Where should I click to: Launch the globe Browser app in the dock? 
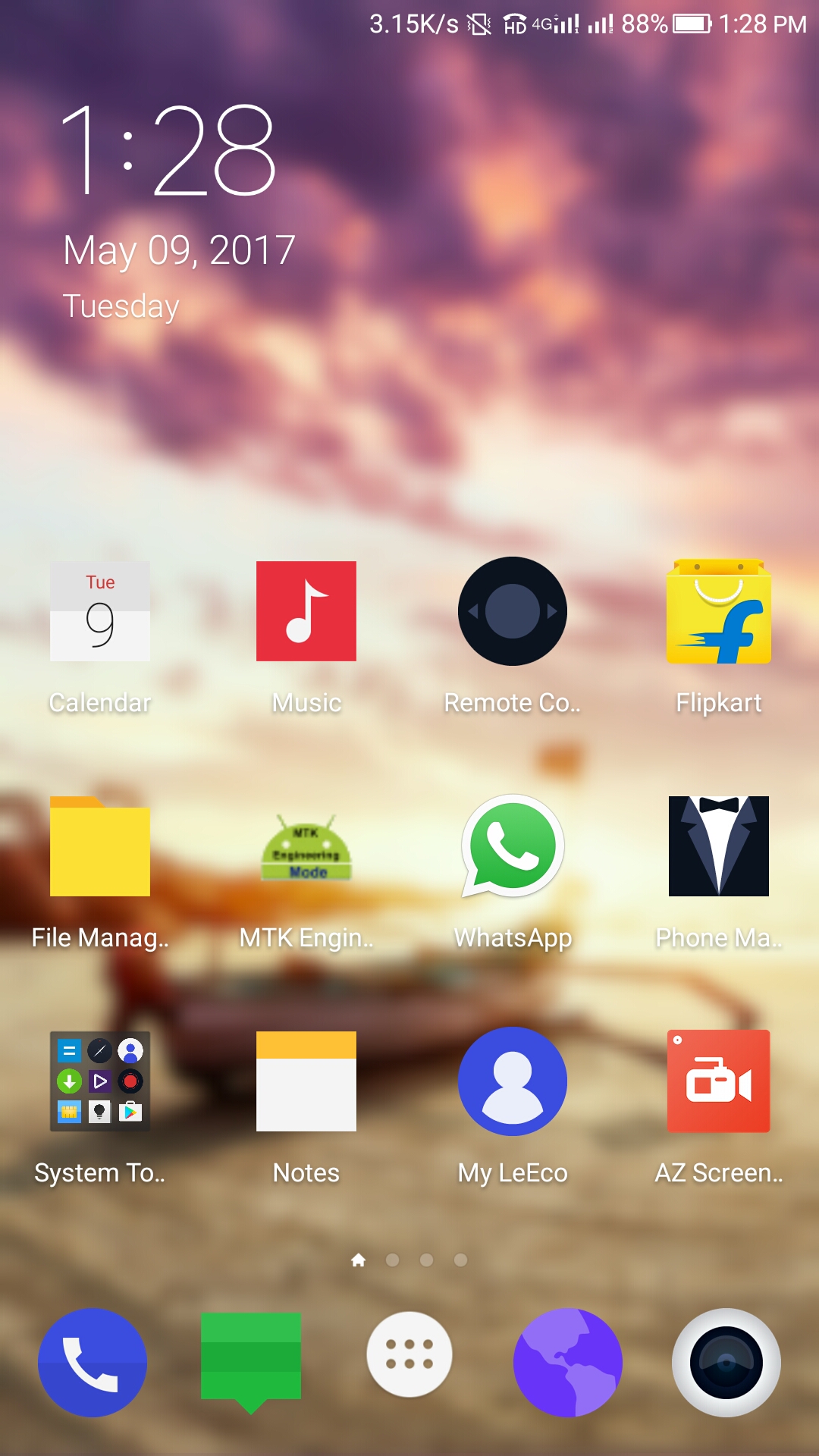[568, 1362]
